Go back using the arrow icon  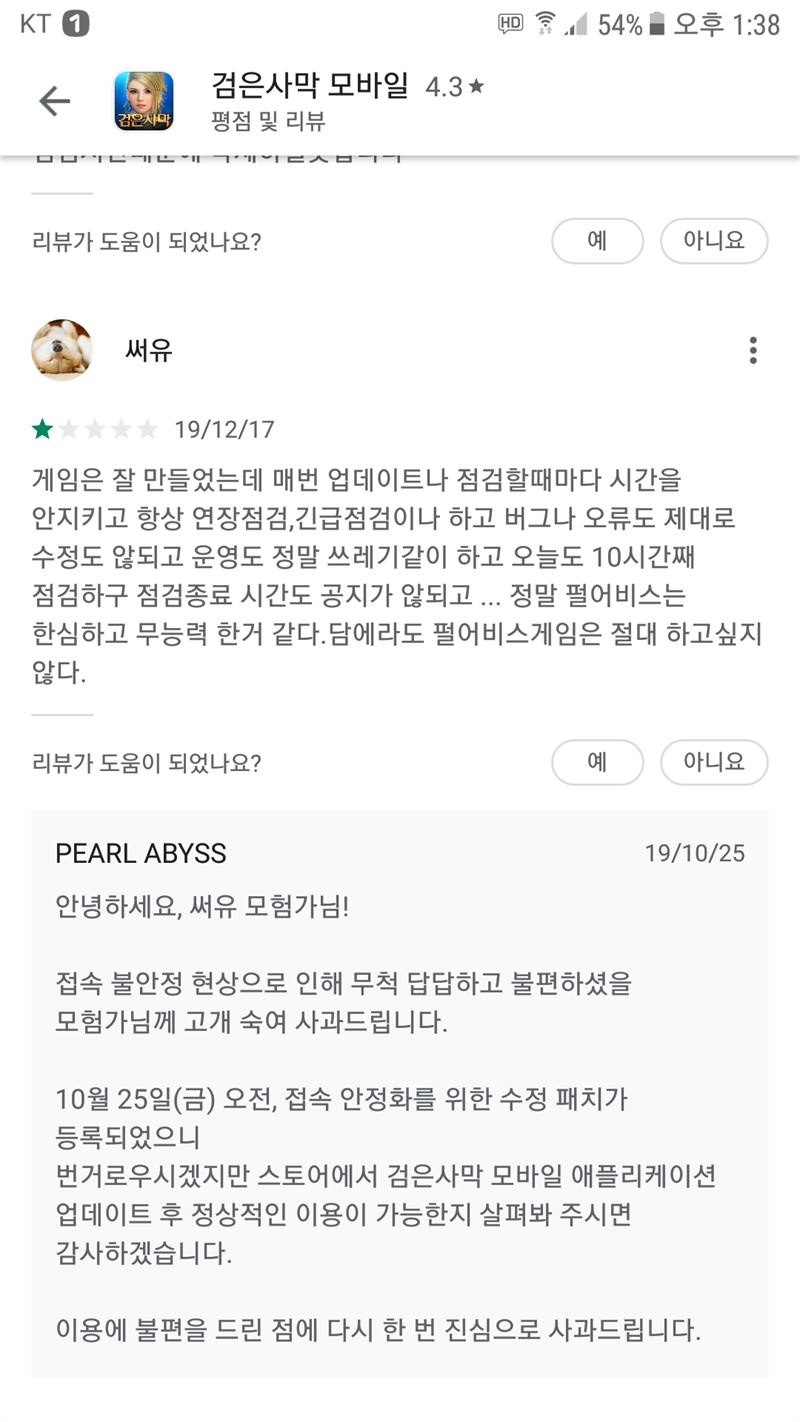point(54,101)
